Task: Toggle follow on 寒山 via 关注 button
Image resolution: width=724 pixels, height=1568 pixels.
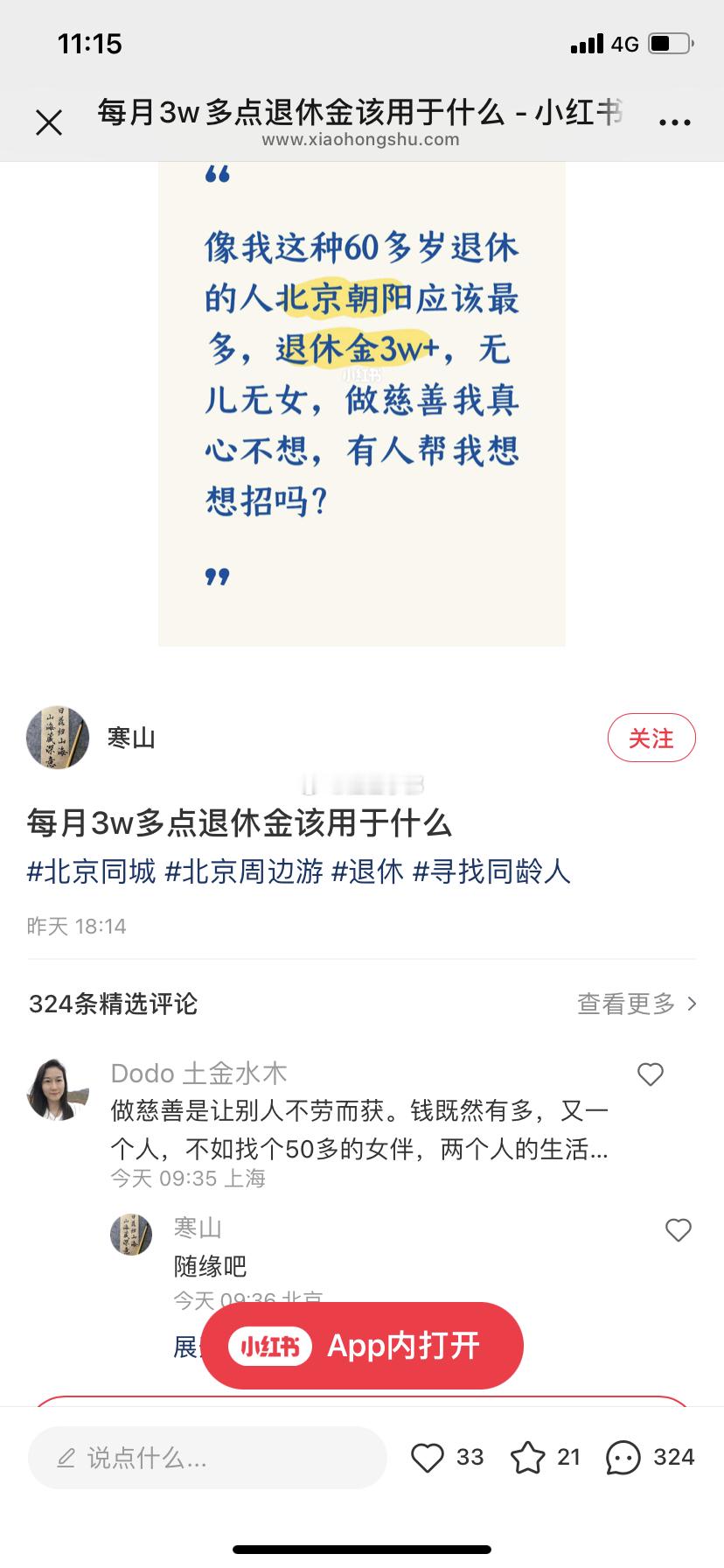Action: [651, 738]
